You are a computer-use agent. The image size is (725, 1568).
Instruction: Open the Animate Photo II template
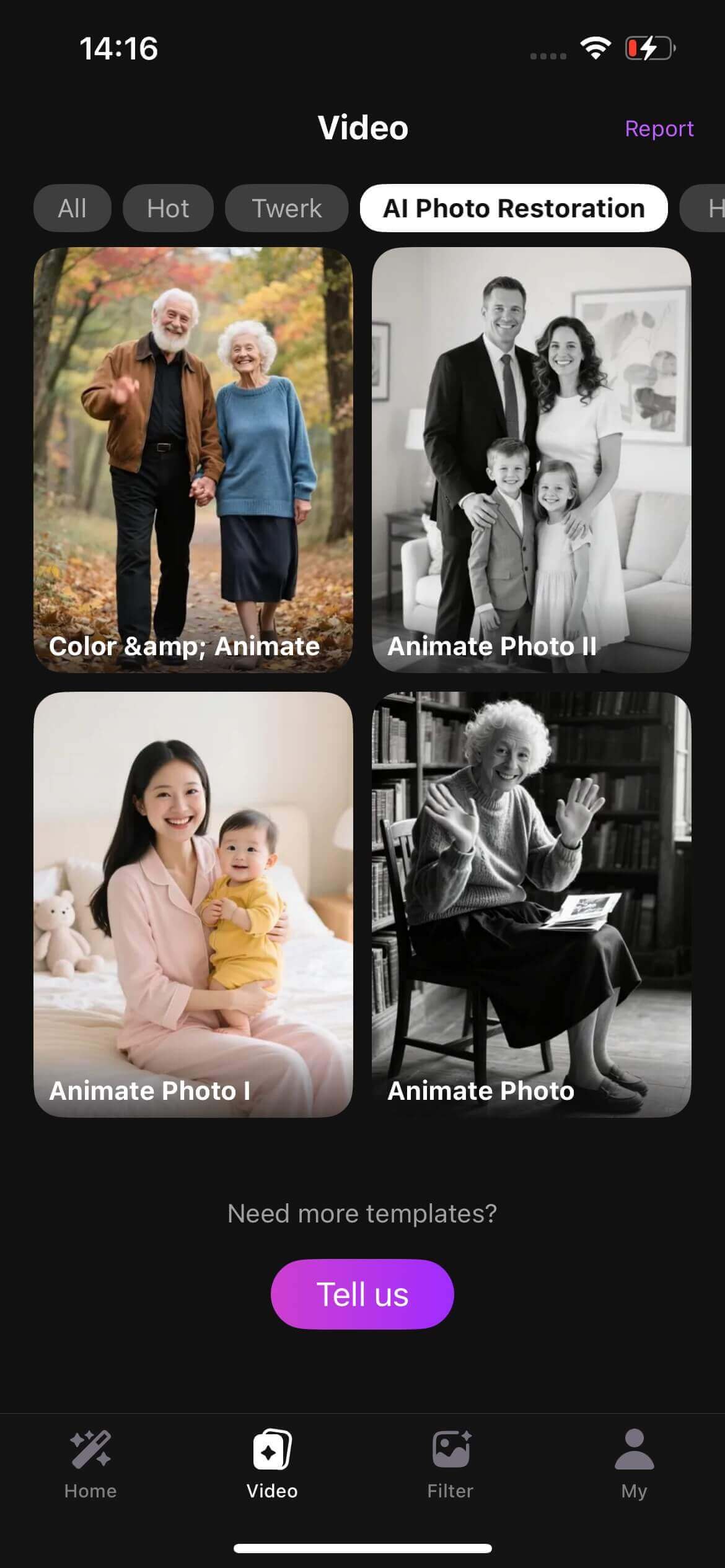531,460
